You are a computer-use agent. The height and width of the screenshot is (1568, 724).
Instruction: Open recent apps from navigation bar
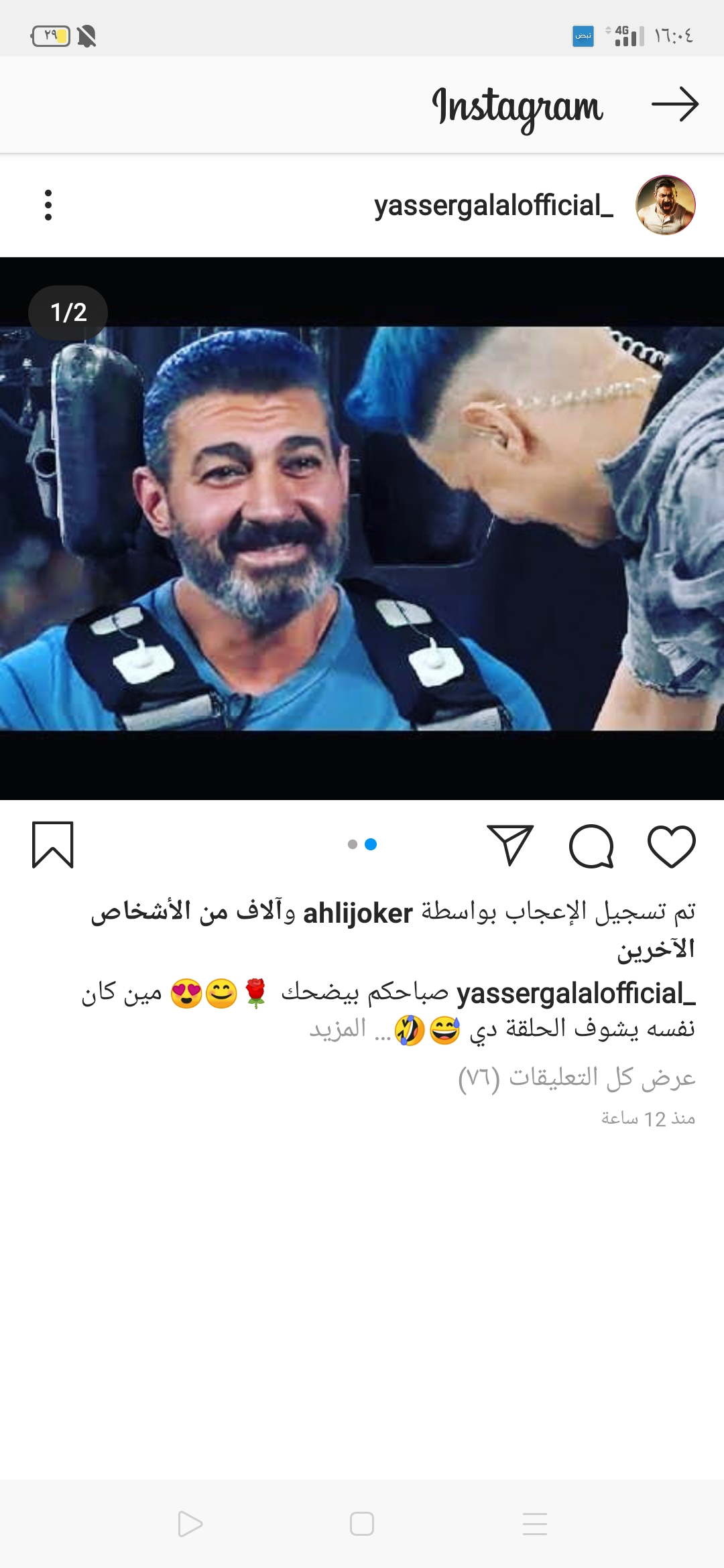[534, 1524]
